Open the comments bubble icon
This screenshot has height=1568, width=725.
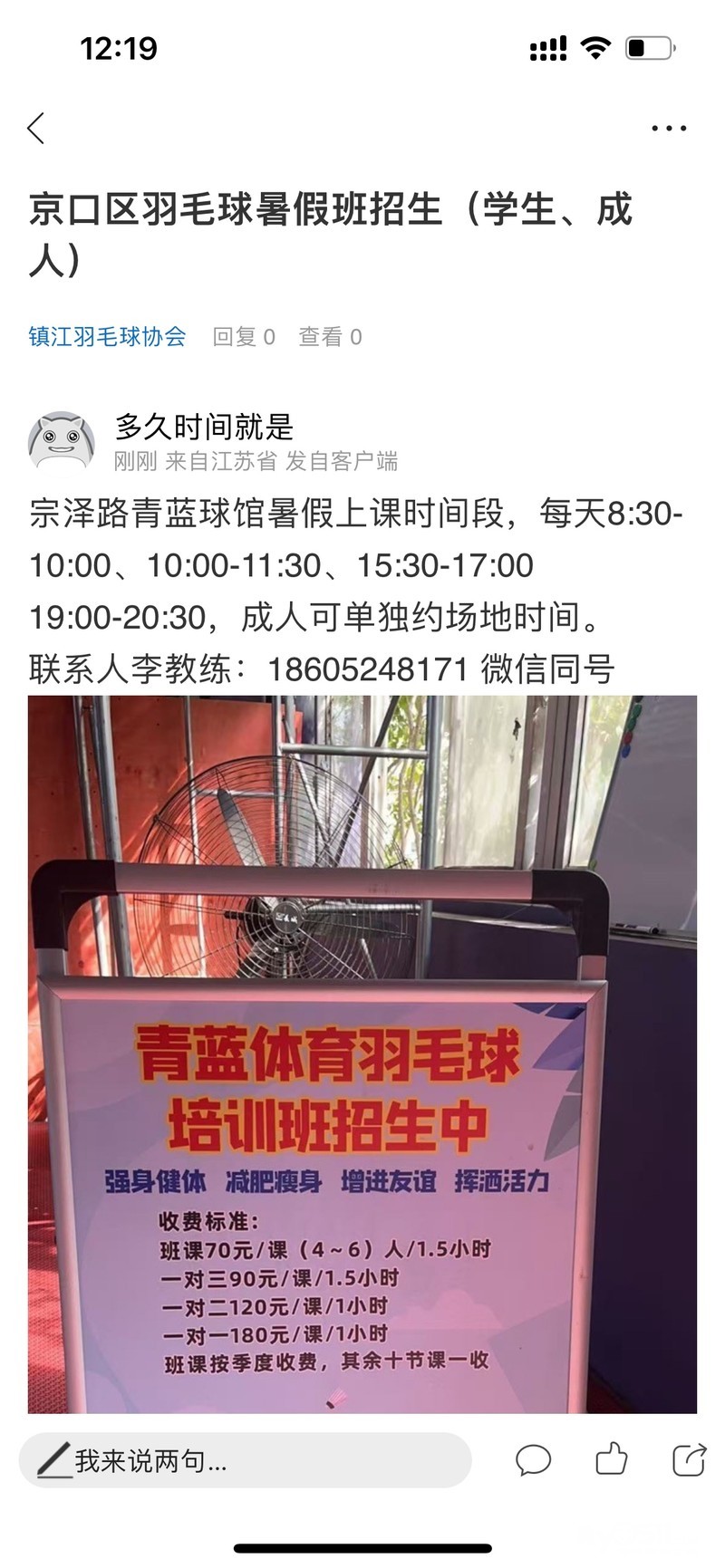(x=533, y=1460)
